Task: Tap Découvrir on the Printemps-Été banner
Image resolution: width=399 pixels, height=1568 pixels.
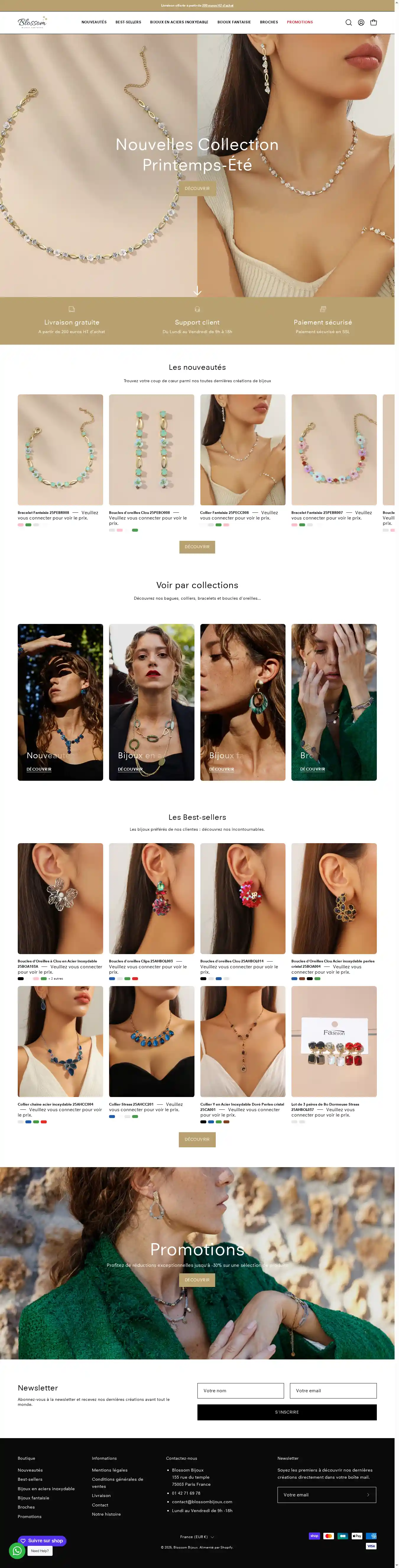Action: [x=197, y=189]
